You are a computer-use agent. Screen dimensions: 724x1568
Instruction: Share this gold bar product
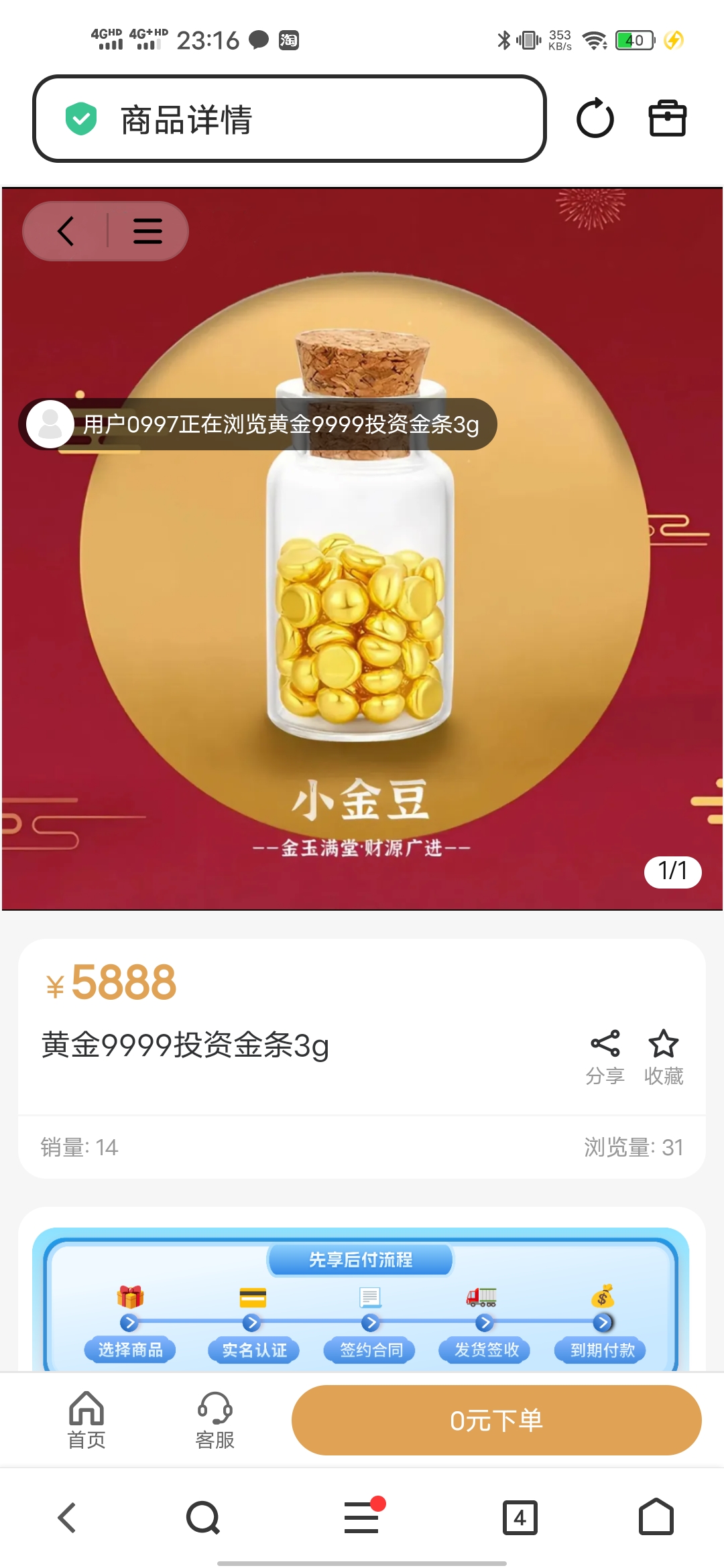605,1057
